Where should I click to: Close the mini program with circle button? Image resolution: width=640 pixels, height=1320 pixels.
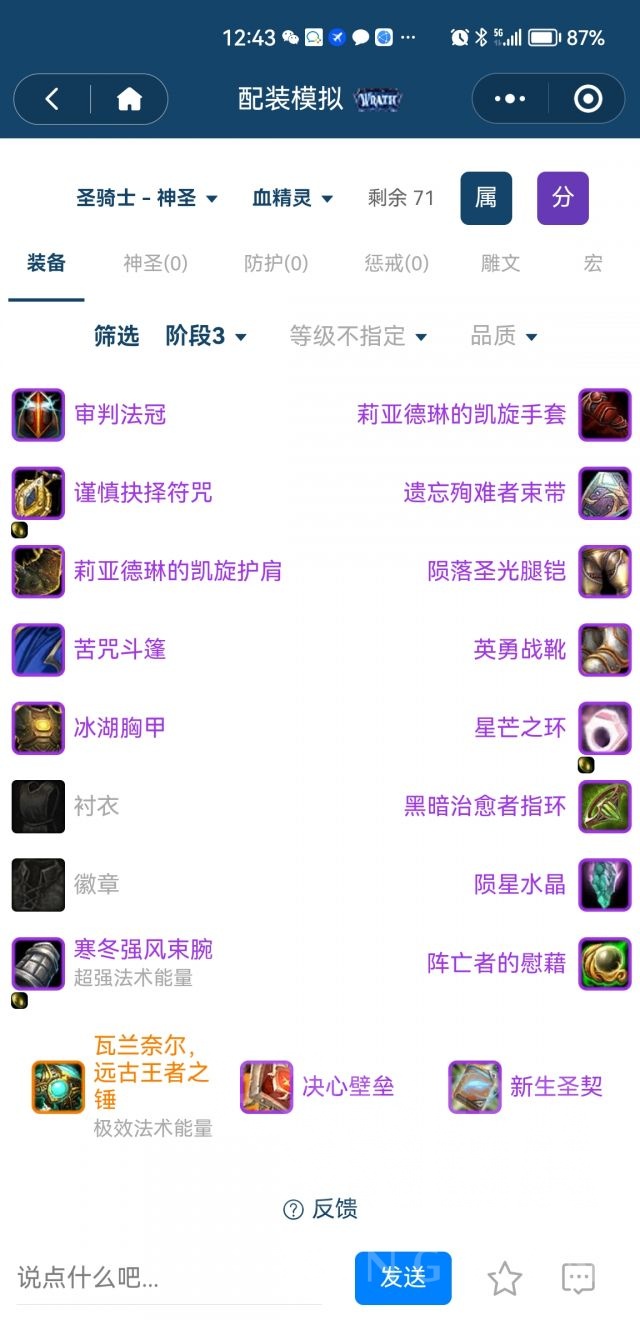point(587,98)
